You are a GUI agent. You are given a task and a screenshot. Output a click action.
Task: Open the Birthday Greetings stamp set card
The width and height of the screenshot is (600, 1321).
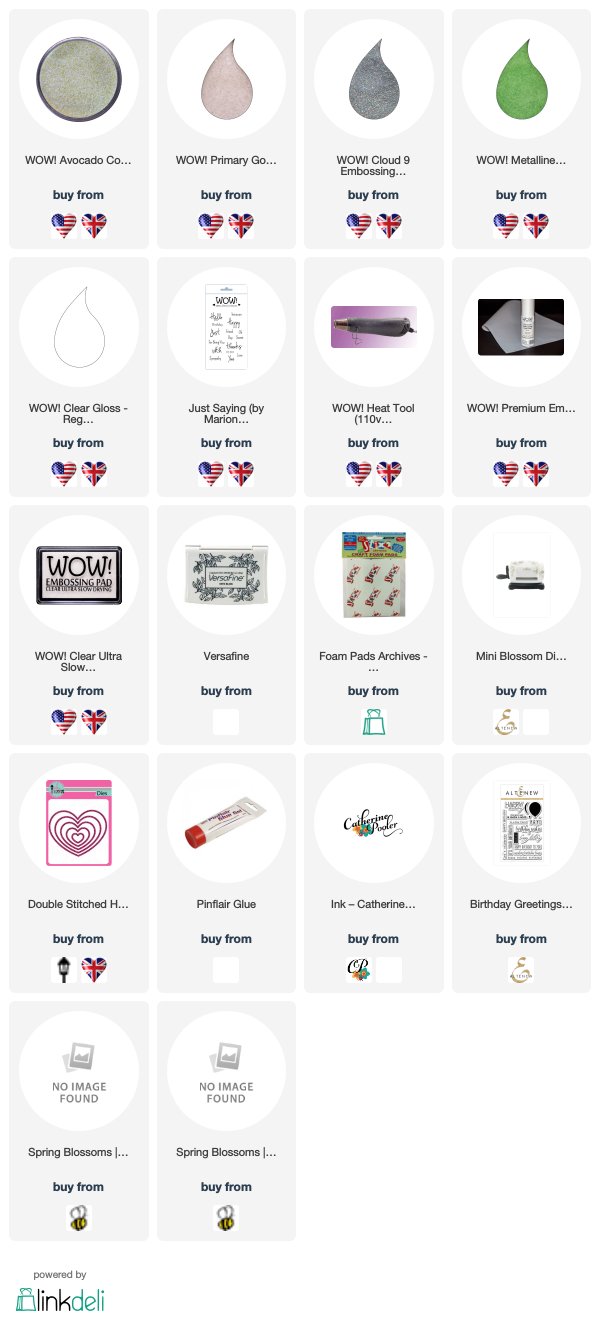(521, 873)
